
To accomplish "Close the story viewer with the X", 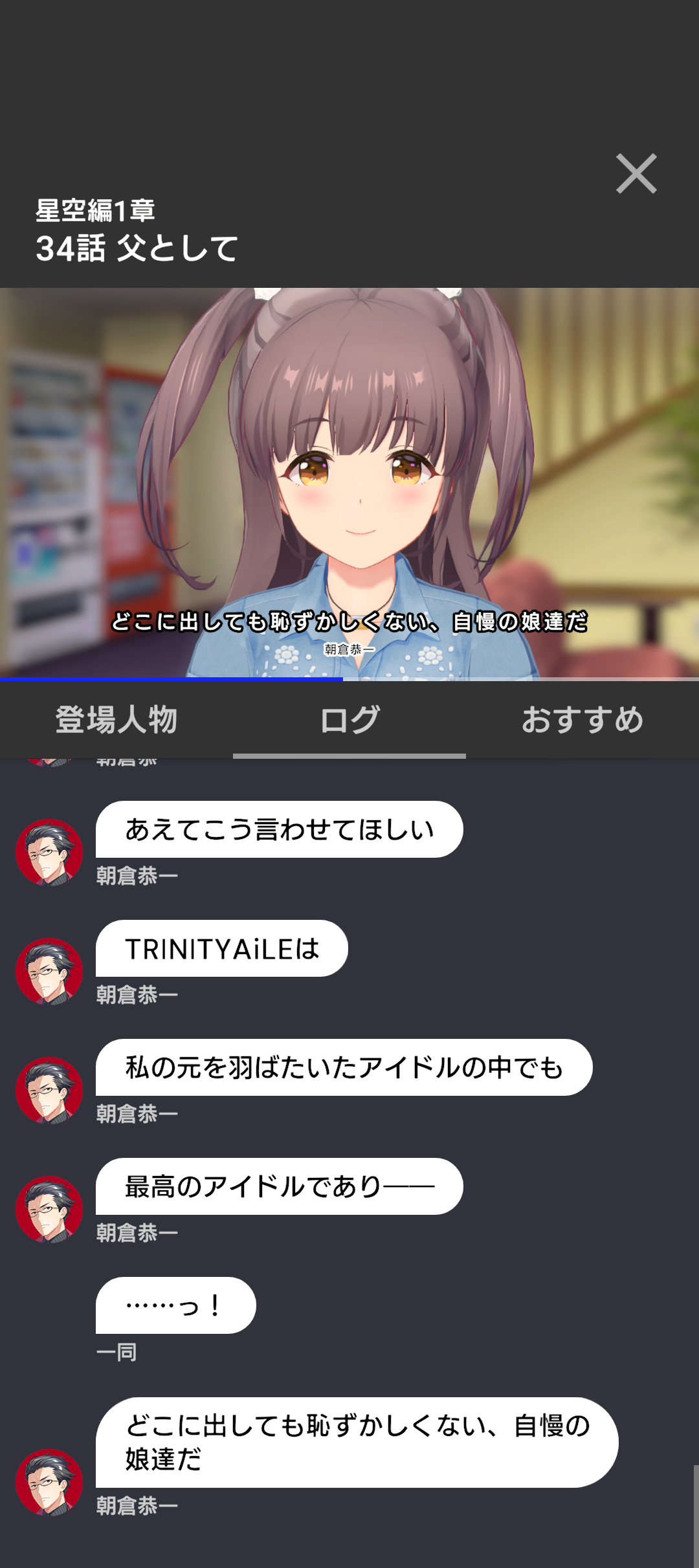I will tap(636, 174).
